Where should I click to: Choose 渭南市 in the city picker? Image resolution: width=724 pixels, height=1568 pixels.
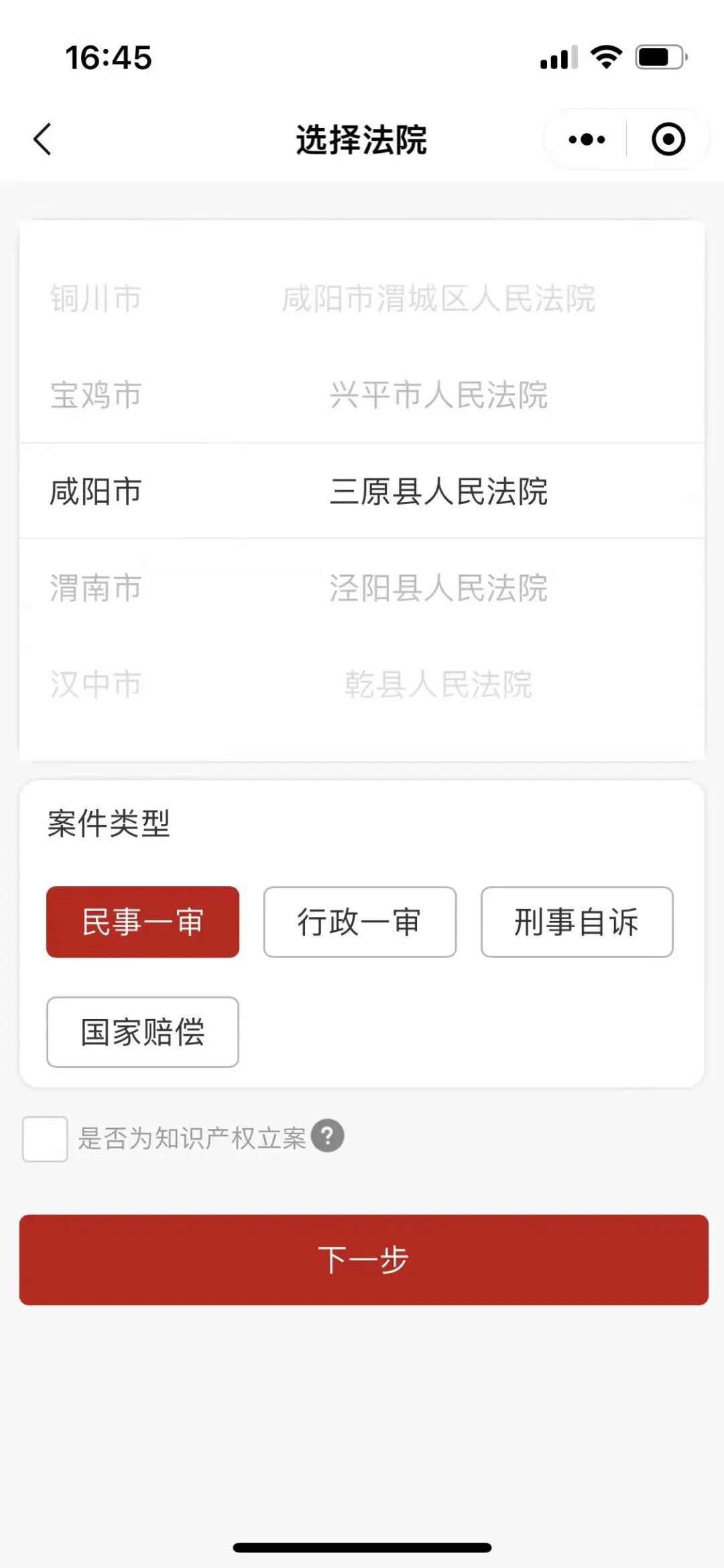click(x=96, y=588)
